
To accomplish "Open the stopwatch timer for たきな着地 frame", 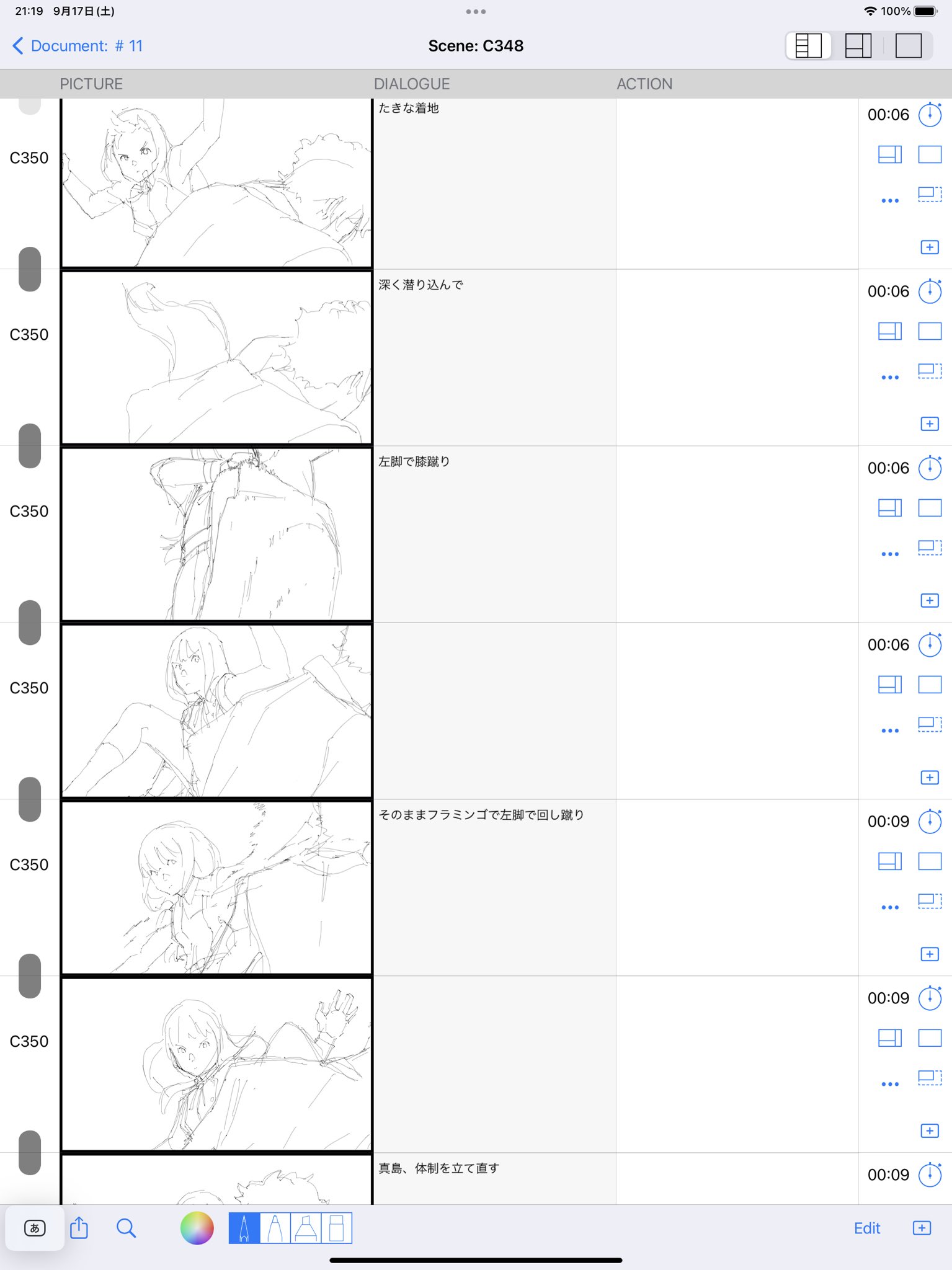I will [930, 115].
